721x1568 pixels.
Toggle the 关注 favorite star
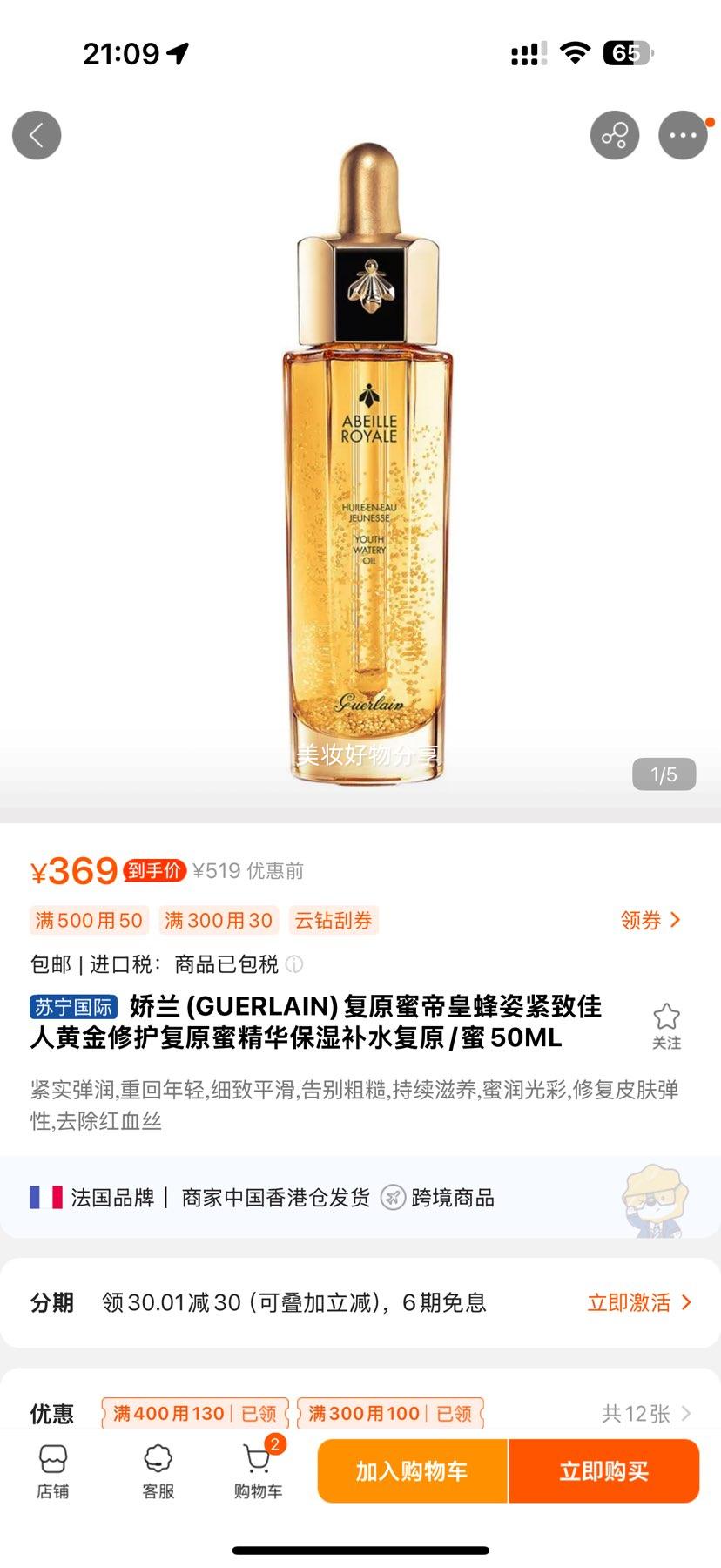(x=667, y=1017)
